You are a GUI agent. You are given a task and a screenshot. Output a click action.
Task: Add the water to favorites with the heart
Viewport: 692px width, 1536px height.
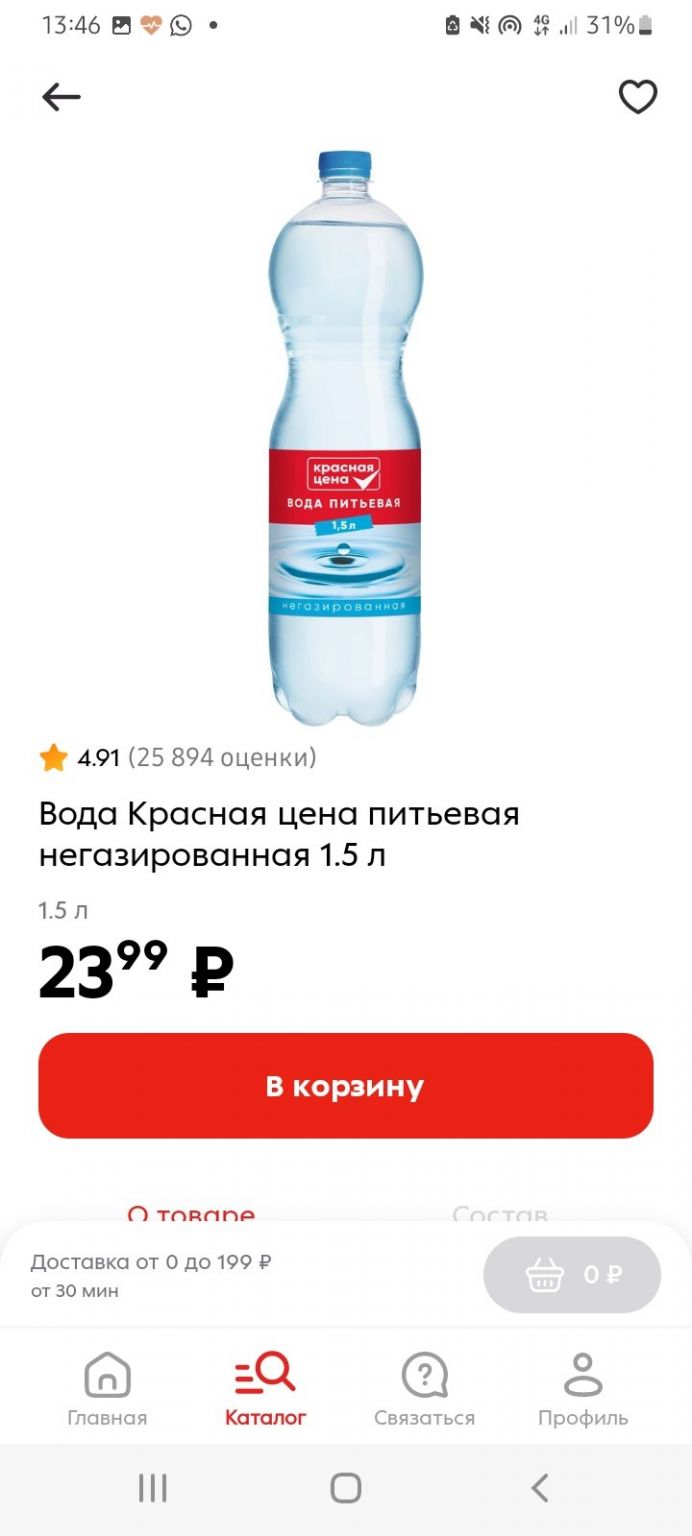click(638, 97)
